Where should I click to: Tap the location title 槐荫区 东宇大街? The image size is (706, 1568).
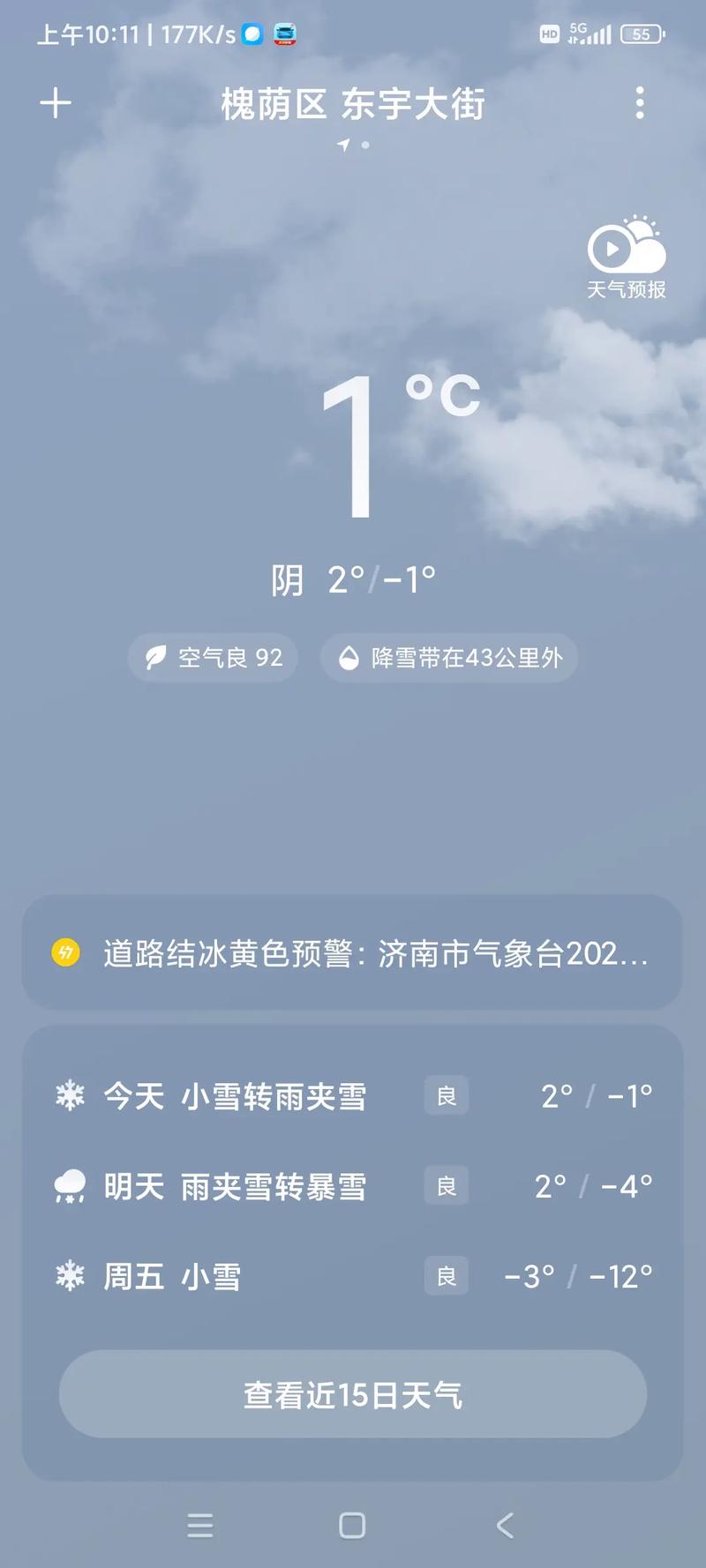coord(351,103)
